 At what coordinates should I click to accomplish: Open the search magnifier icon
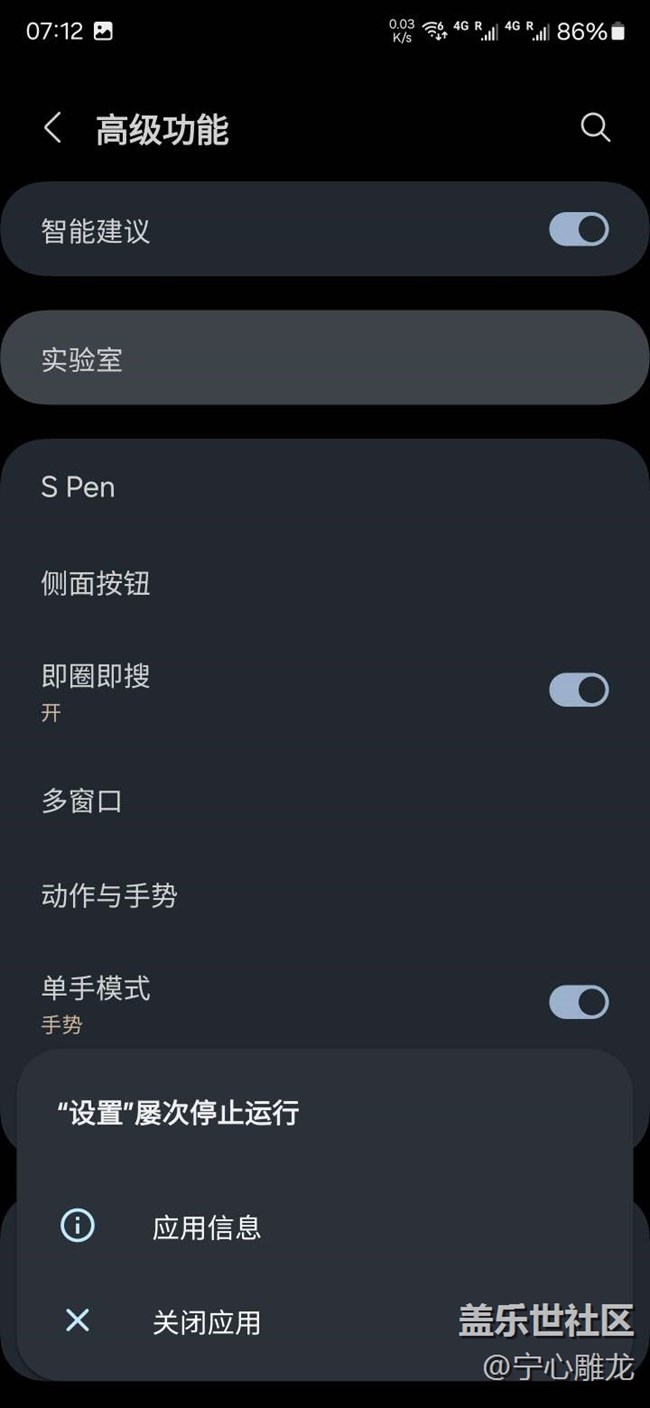click(595, 128)
